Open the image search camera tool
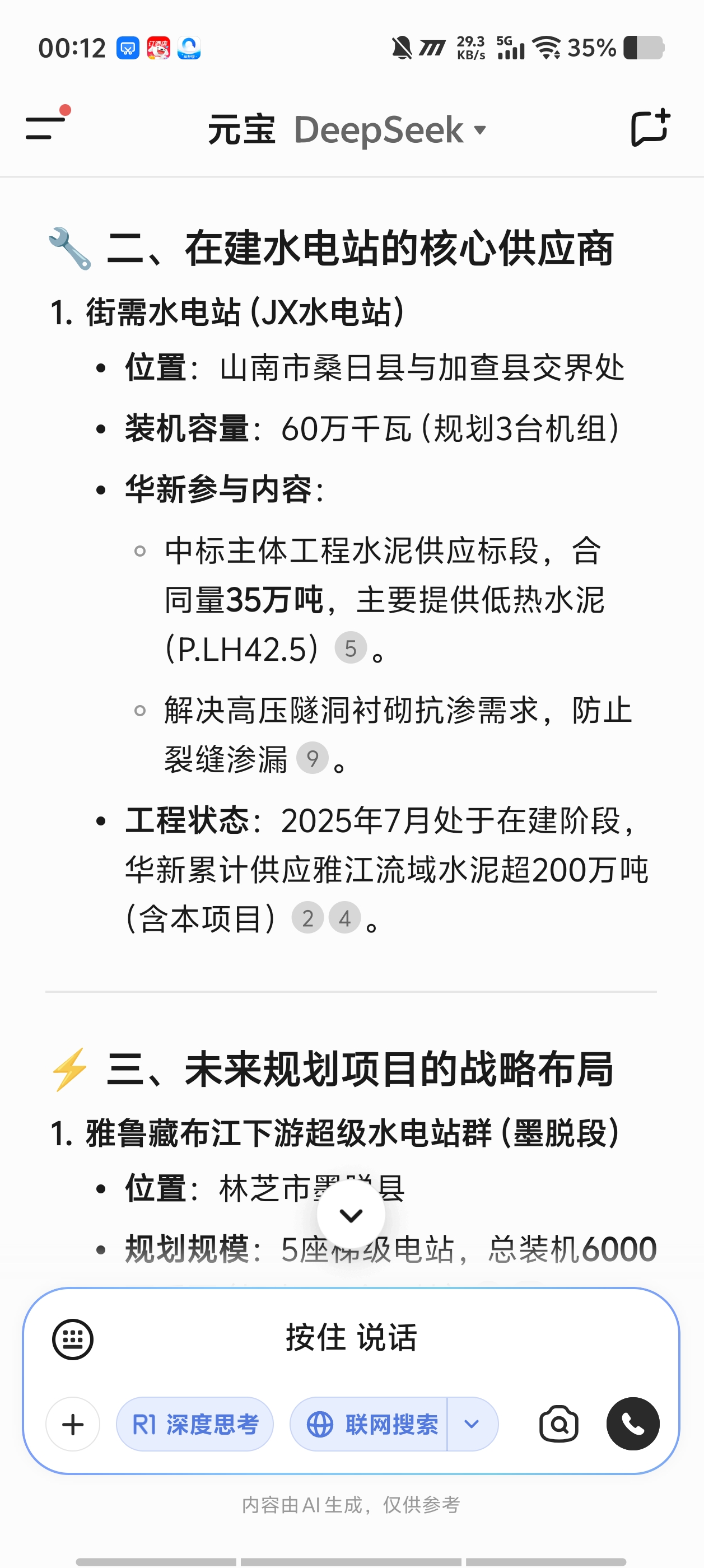Viewport: 704px width, 1568px height. [558, 1424]
